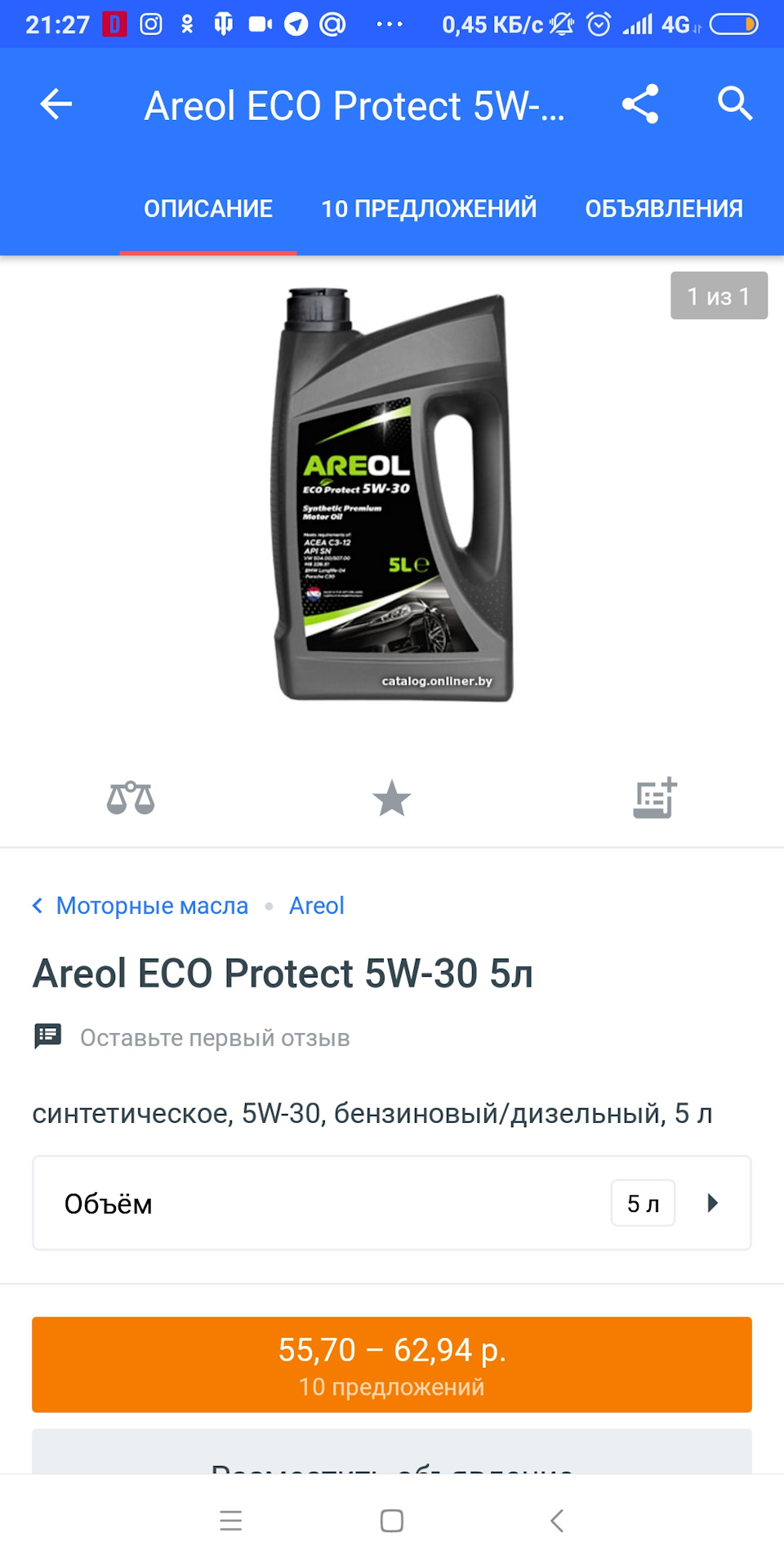784x1568 pixels.
Task: Tap the add-to-list icon with plus
Action: pyautogui.click(x=655, y=798)
